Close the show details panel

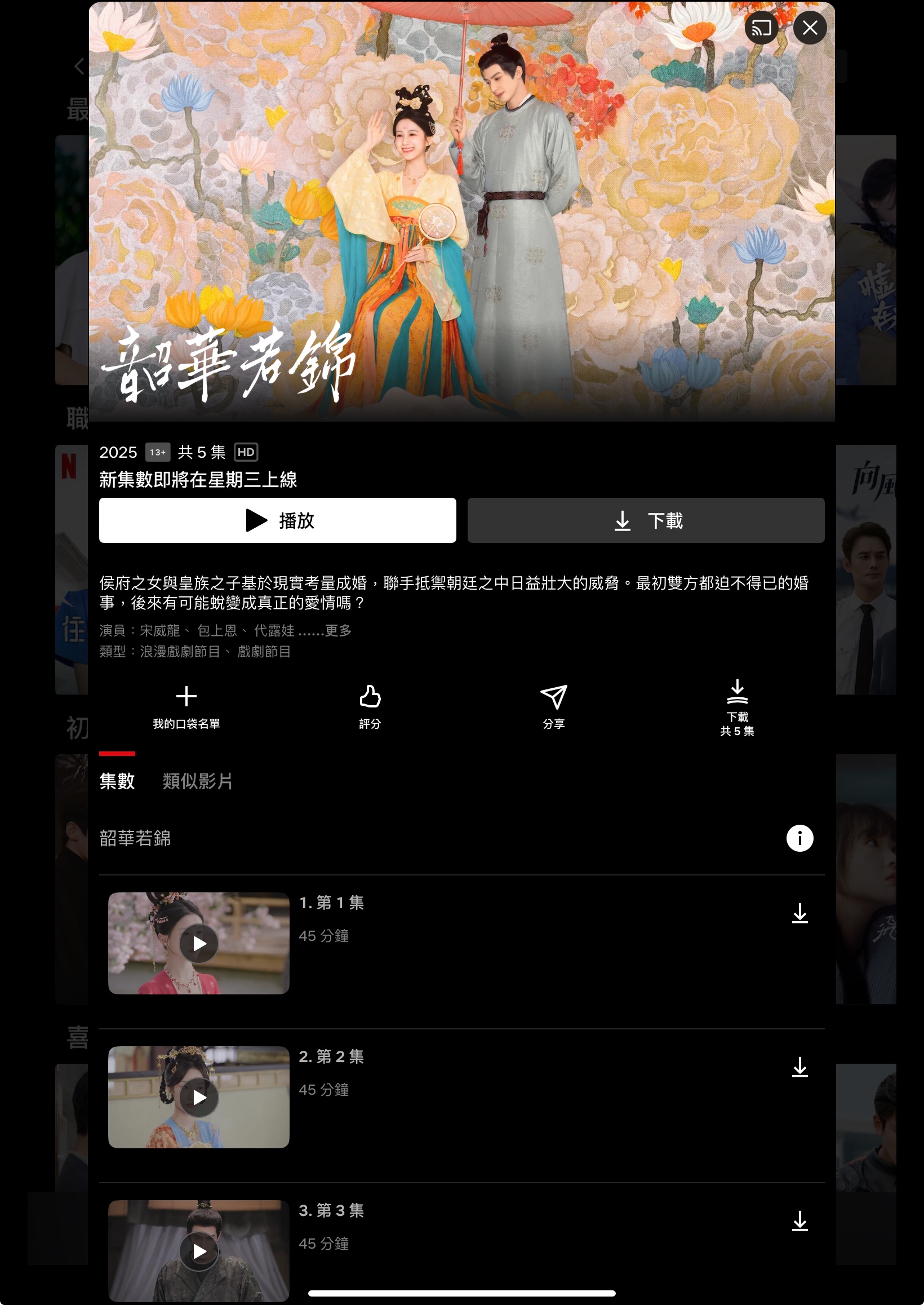810,28
